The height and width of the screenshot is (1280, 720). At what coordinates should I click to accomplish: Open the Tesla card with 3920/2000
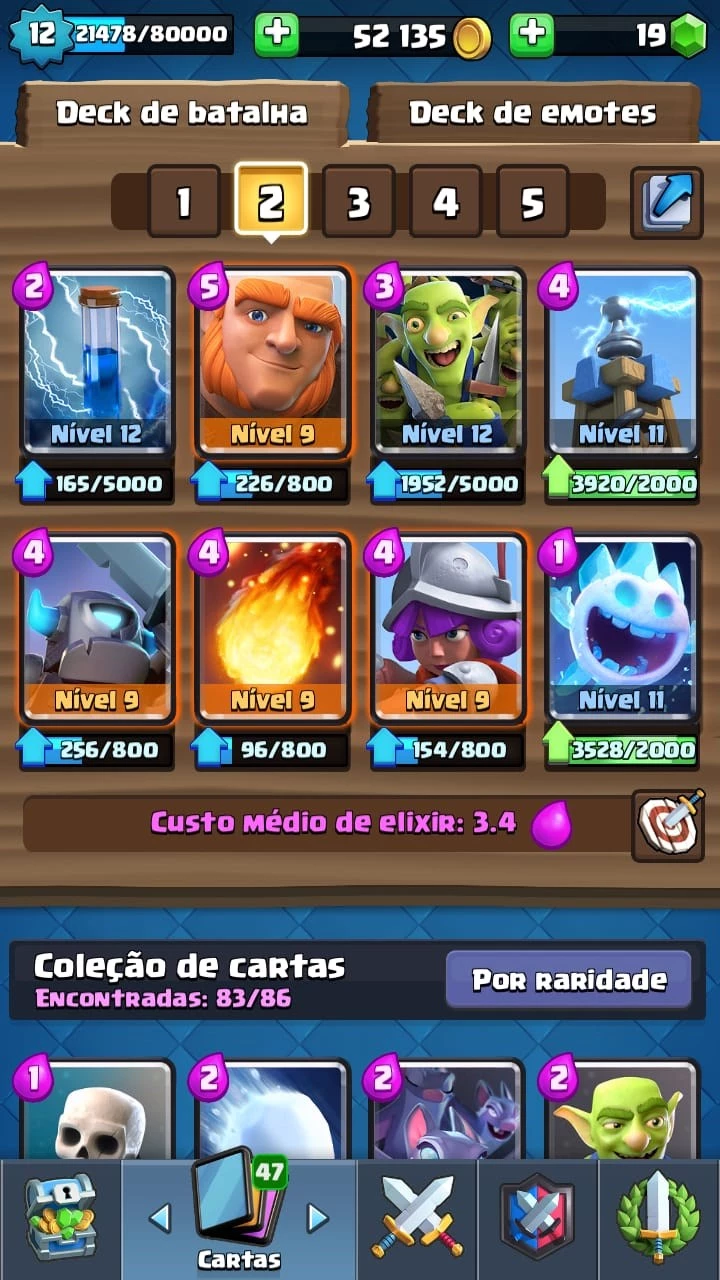click(x=622, y=360)
